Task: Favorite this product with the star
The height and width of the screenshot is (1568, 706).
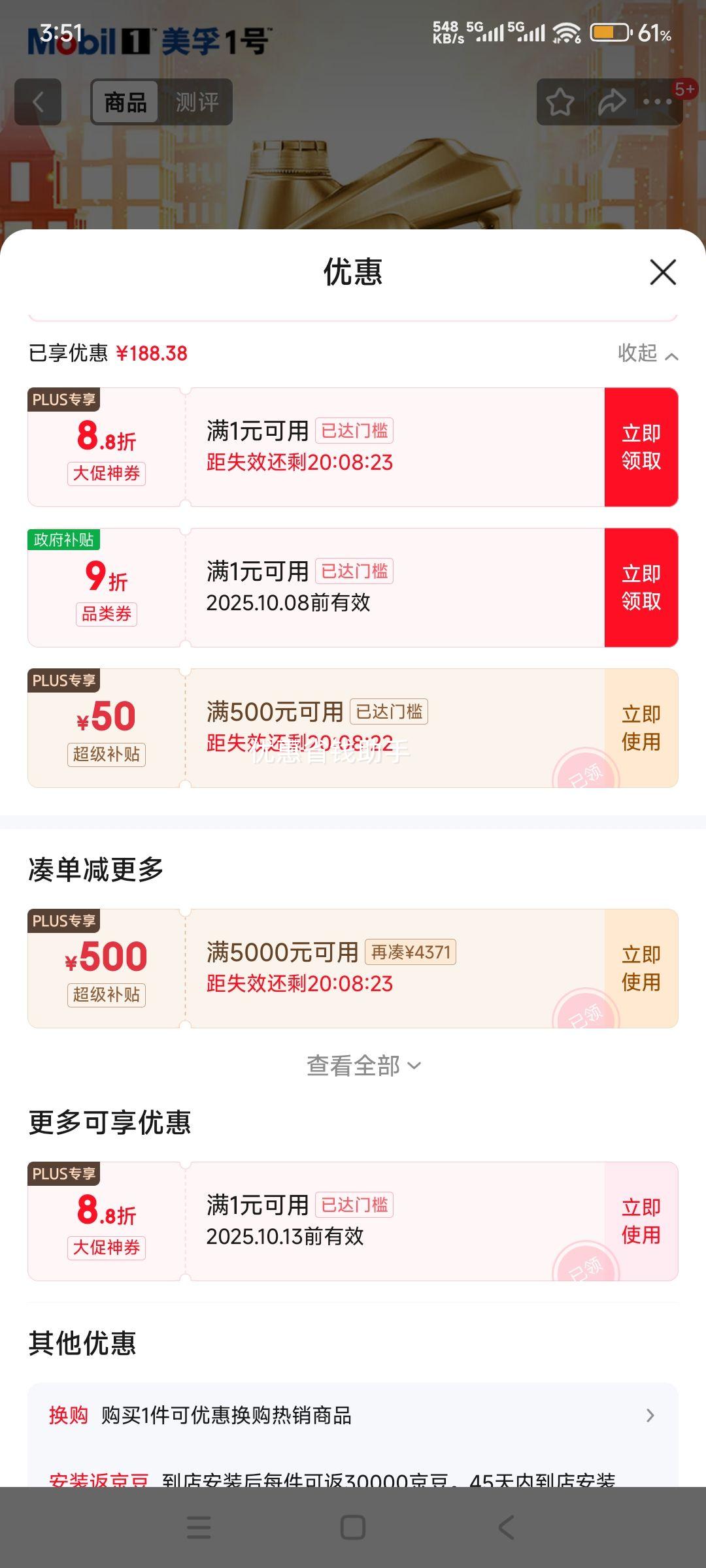Action: coord(560,102)
